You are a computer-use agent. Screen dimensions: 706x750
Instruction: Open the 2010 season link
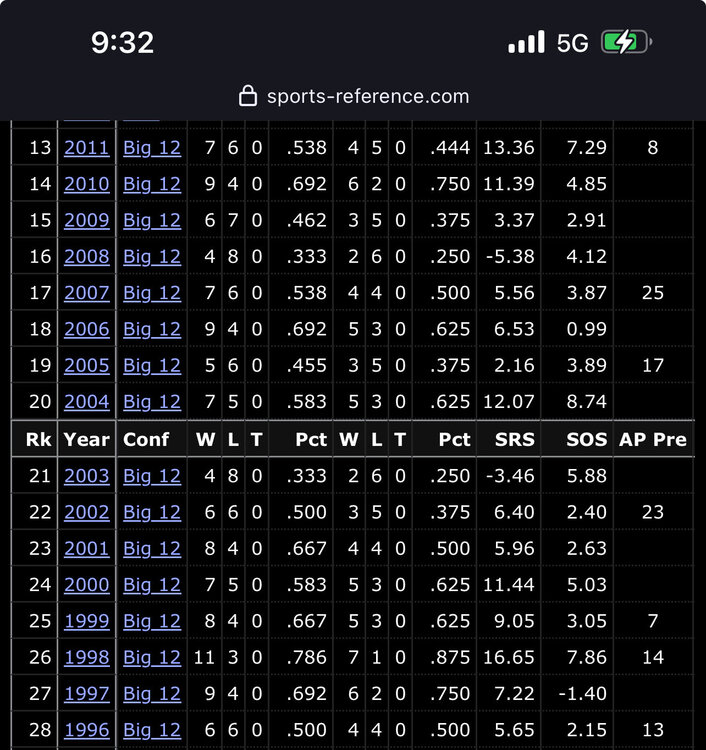coord(87,184)
